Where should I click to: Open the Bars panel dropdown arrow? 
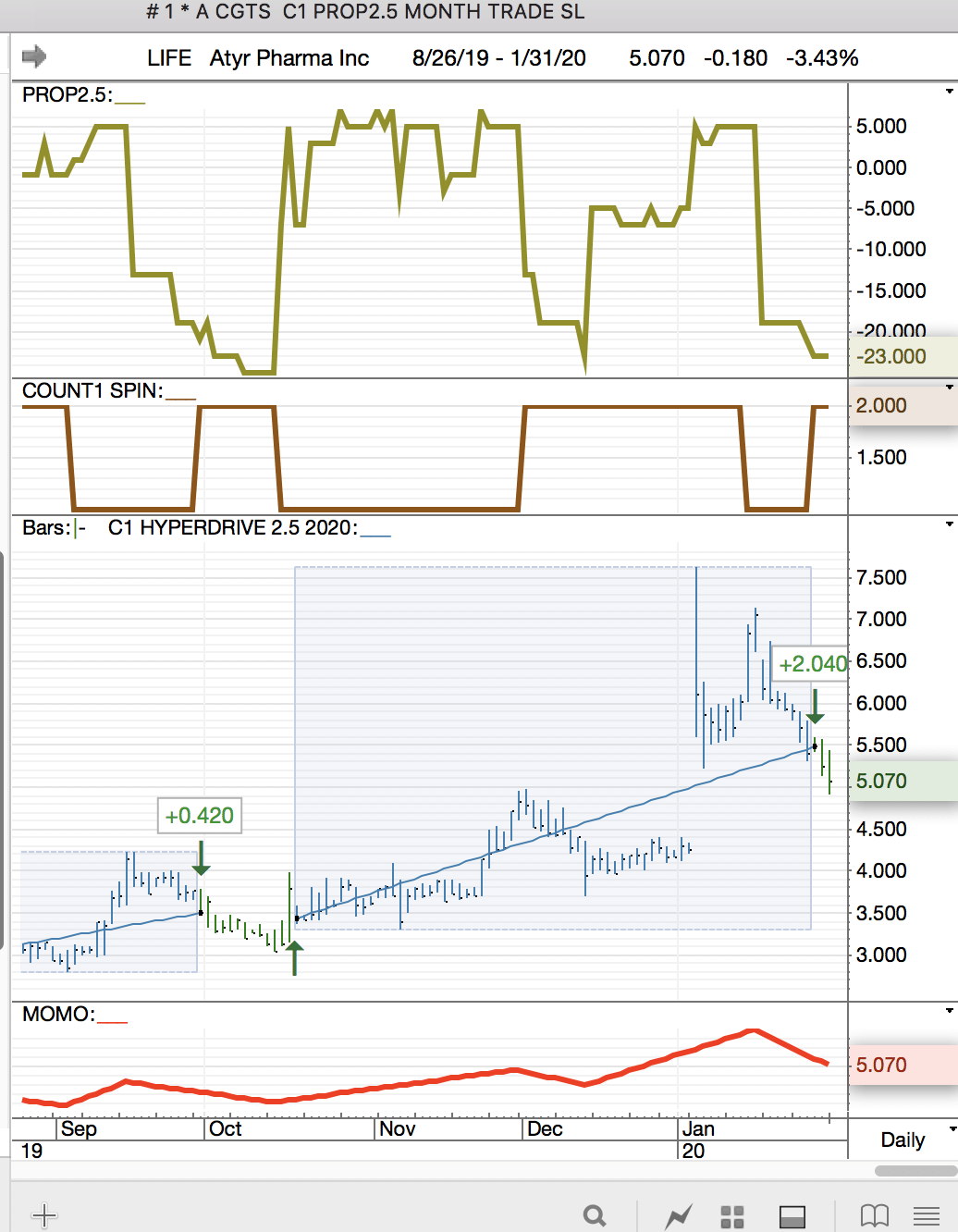(949, 524)
